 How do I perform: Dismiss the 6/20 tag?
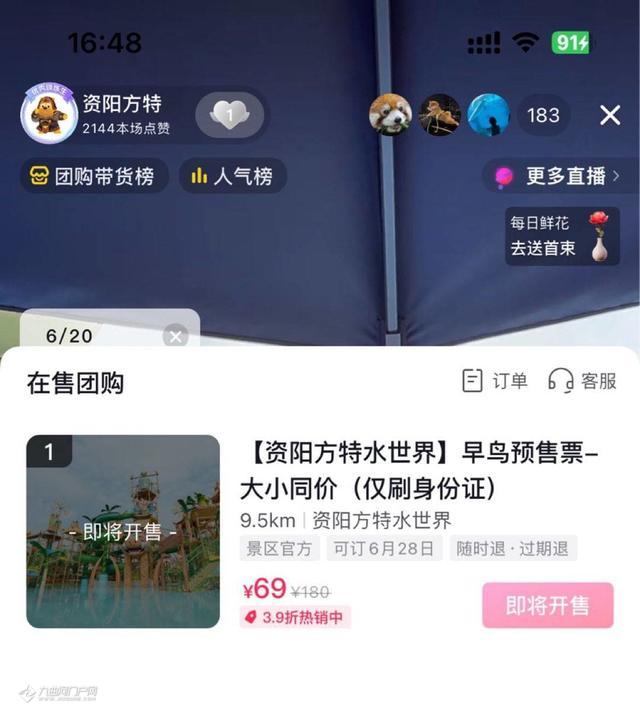pos(175,336)
